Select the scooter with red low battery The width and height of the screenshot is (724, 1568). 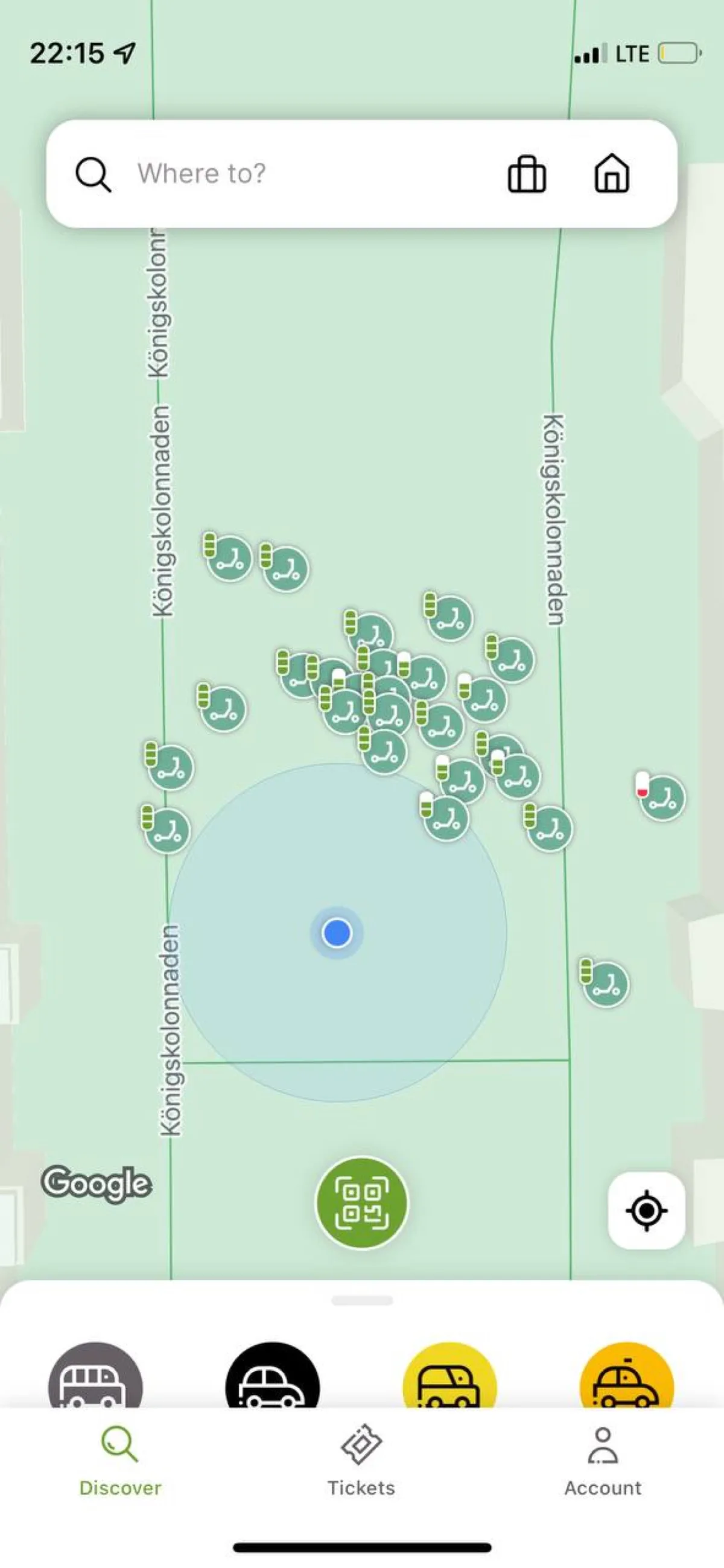661,796
